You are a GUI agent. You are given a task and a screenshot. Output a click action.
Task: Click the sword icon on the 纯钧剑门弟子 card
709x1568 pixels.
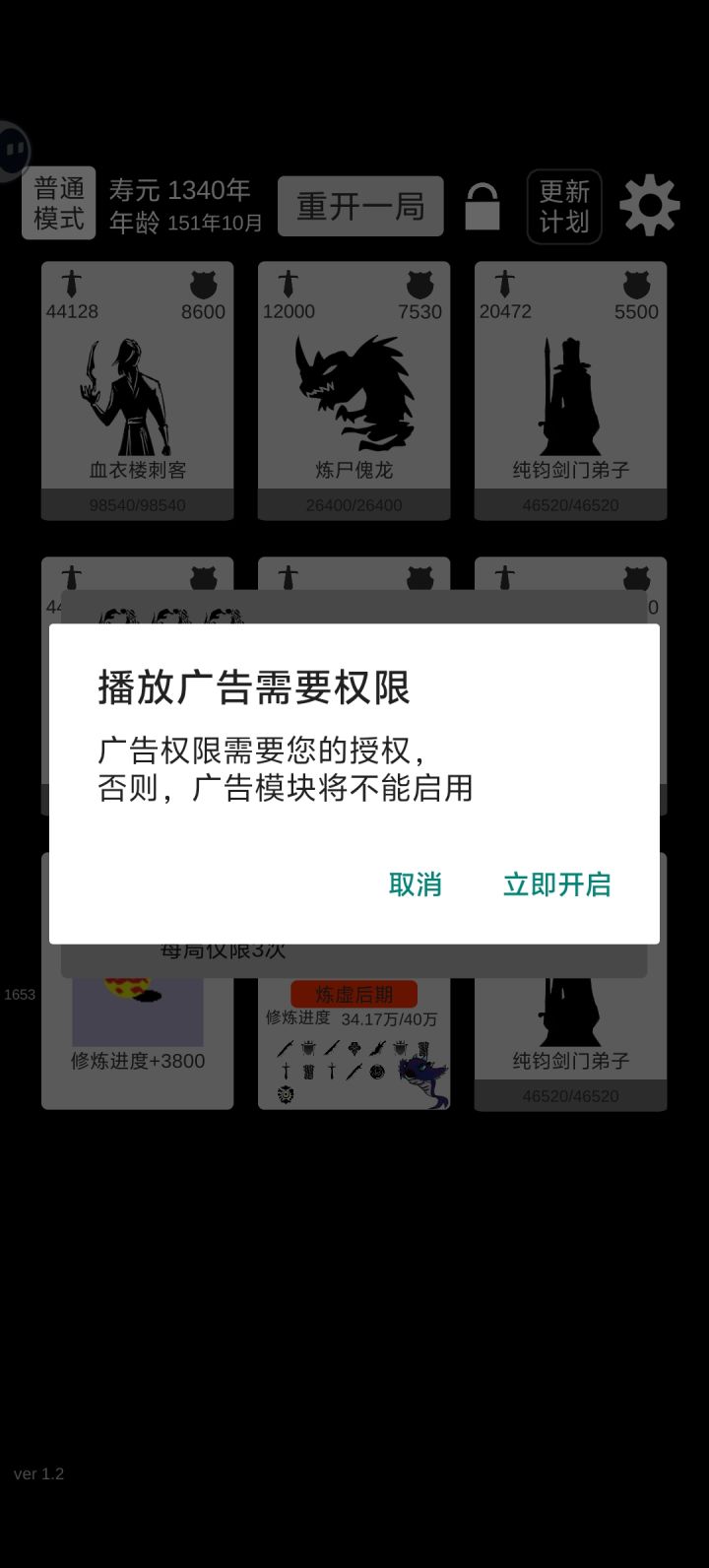tap(504, 283)
